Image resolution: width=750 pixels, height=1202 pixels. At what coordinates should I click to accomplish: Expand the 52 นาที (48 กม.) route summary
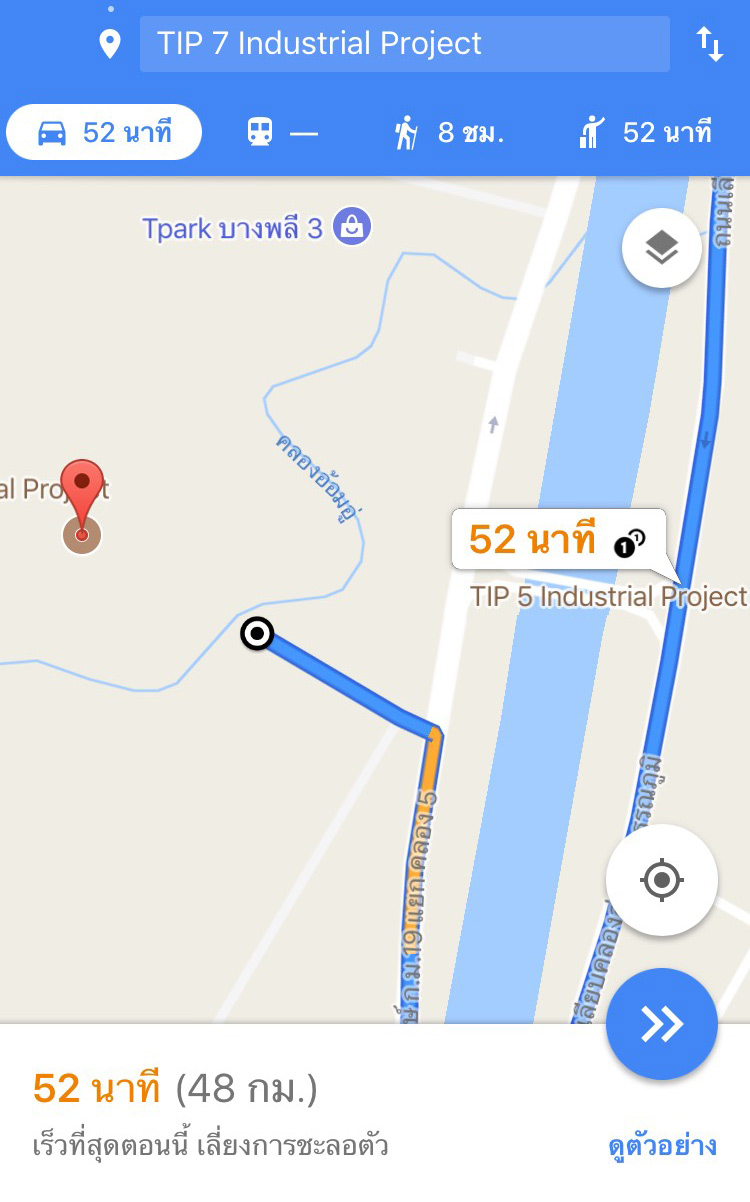point(175,1088)
